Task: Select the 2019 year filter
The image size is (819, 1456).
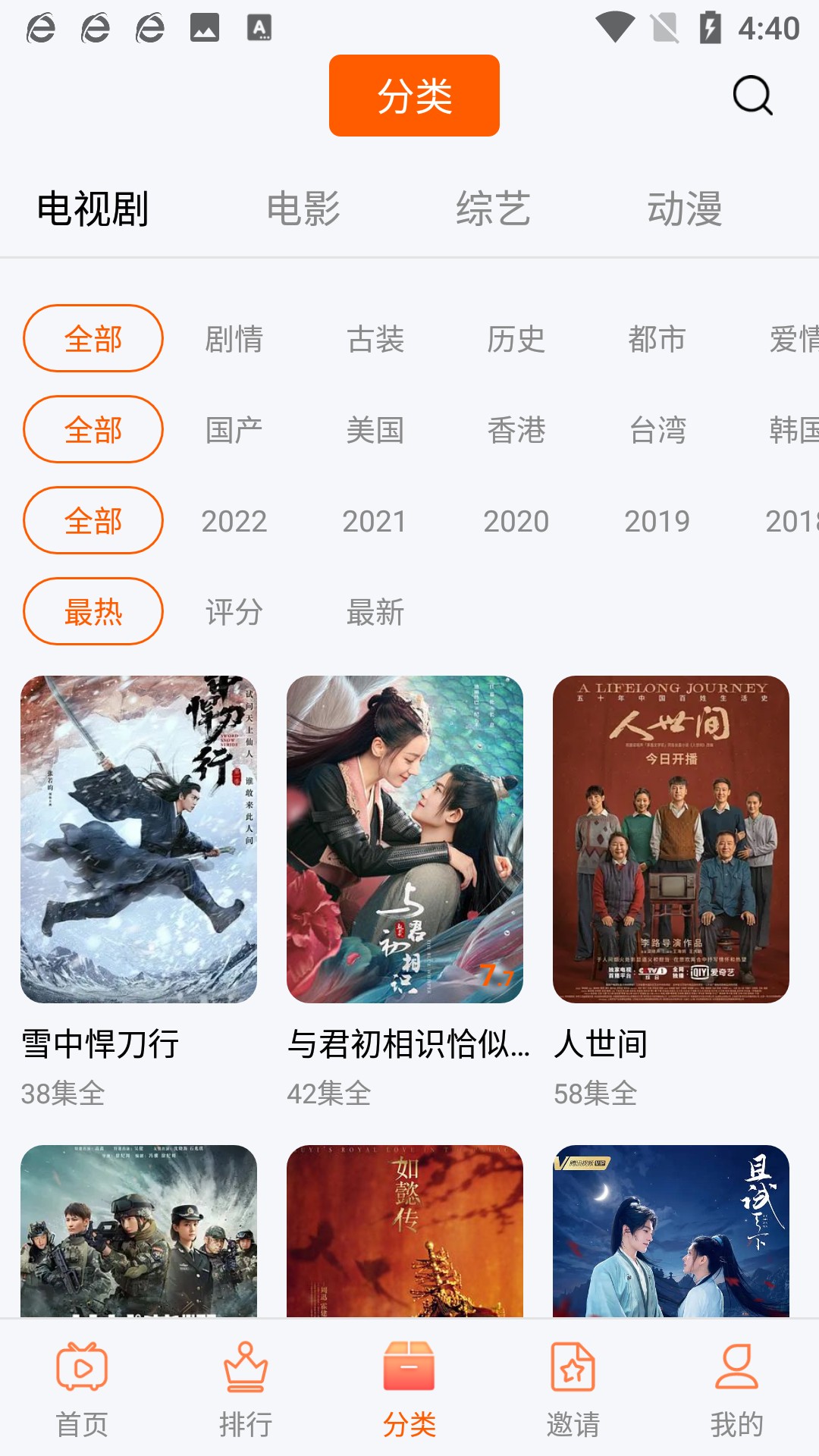Action: (657, 521)
